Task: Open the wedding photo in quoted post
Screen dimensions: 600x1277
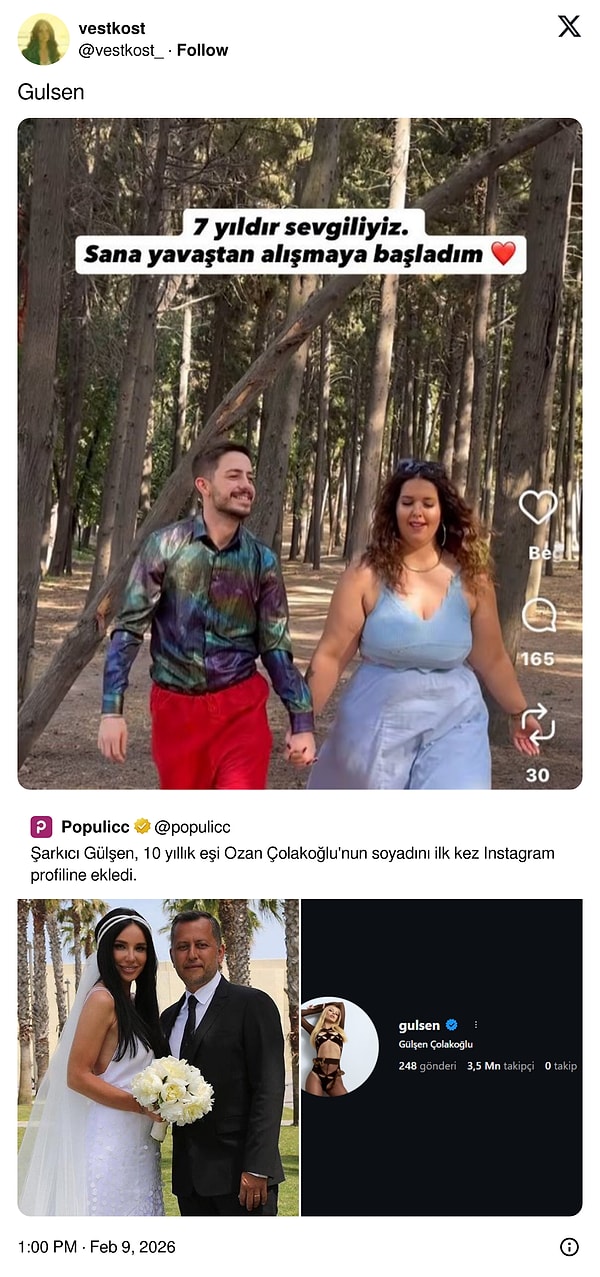Action: [158, 1057]
